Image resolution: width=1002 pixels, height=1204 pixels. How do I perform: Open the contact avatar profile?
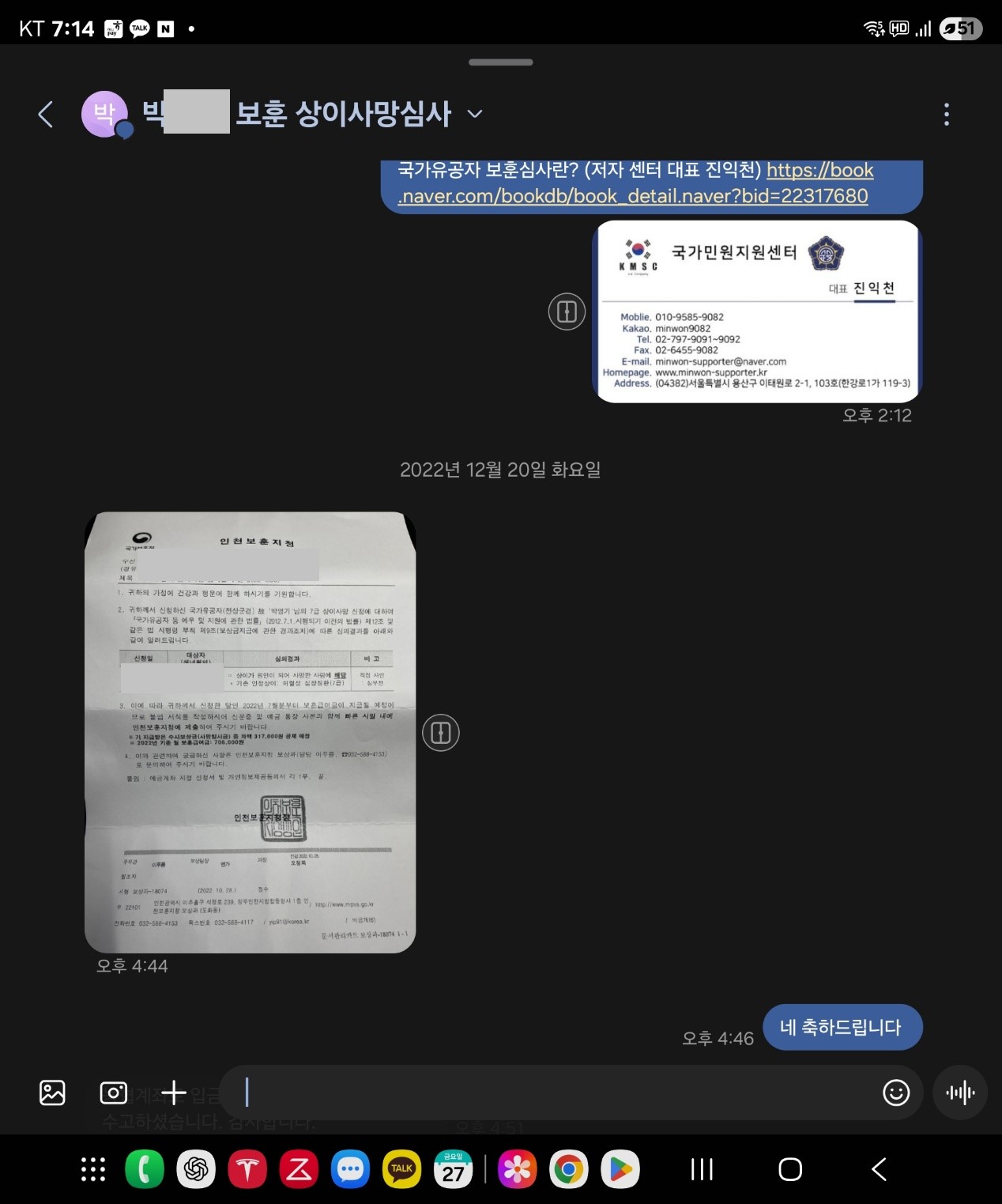click(105, 115)
